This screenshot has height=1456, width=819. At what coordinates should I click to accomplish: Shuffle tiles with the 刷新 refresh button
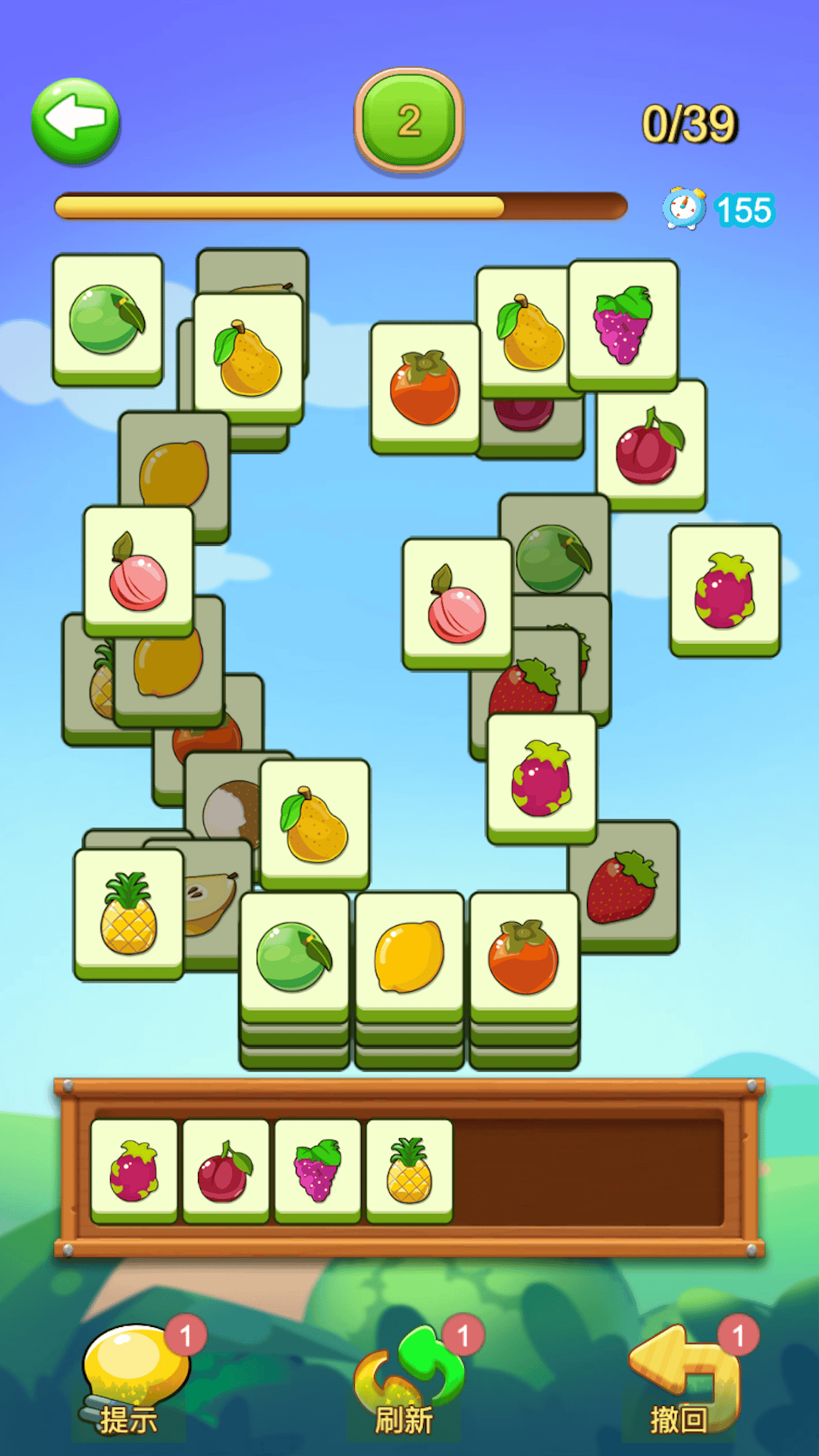pyautogui.click(x=409, y=1380)
